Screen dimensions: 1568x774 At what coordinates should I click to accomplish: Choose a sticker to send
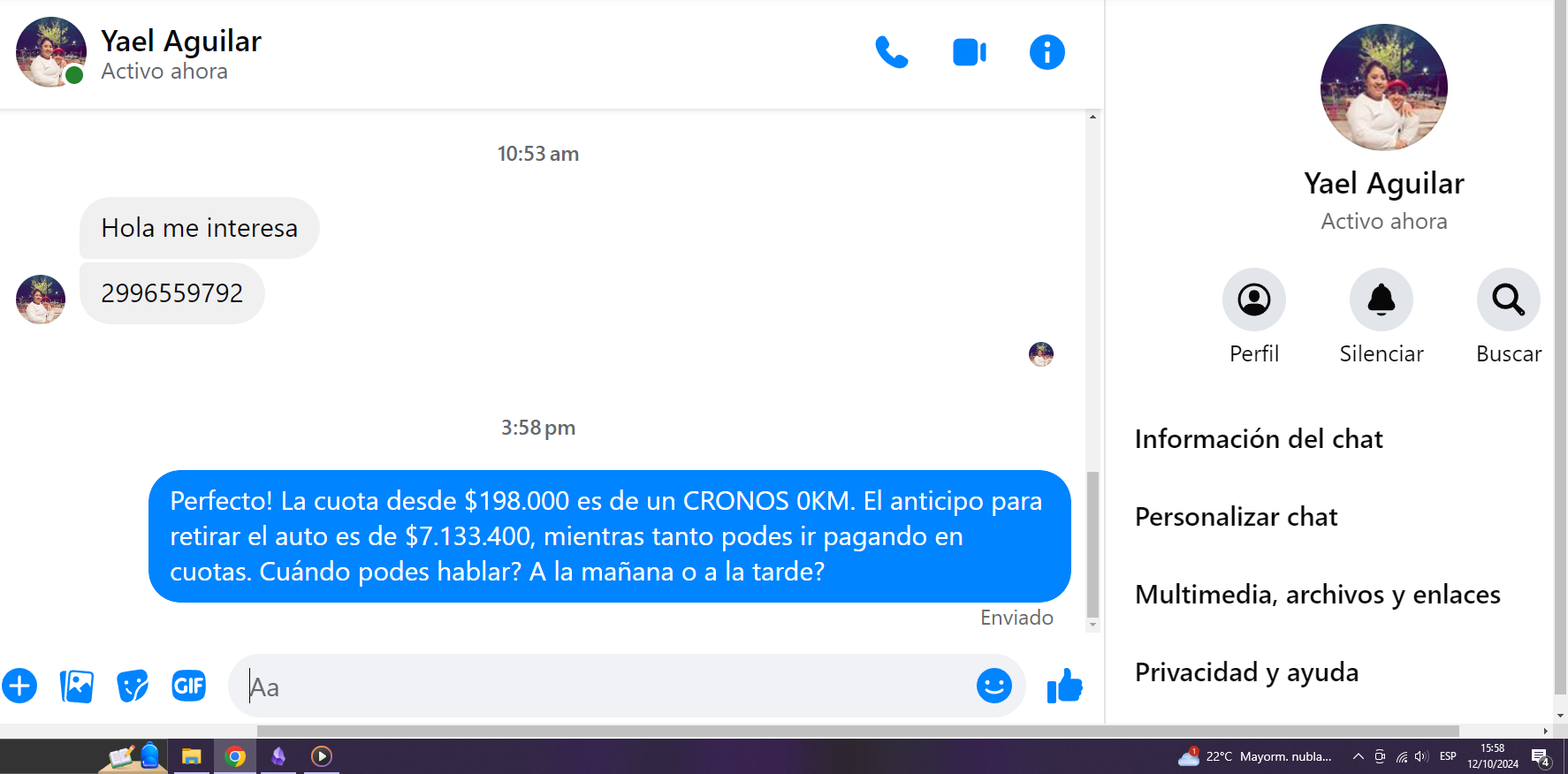pos(133,686)
